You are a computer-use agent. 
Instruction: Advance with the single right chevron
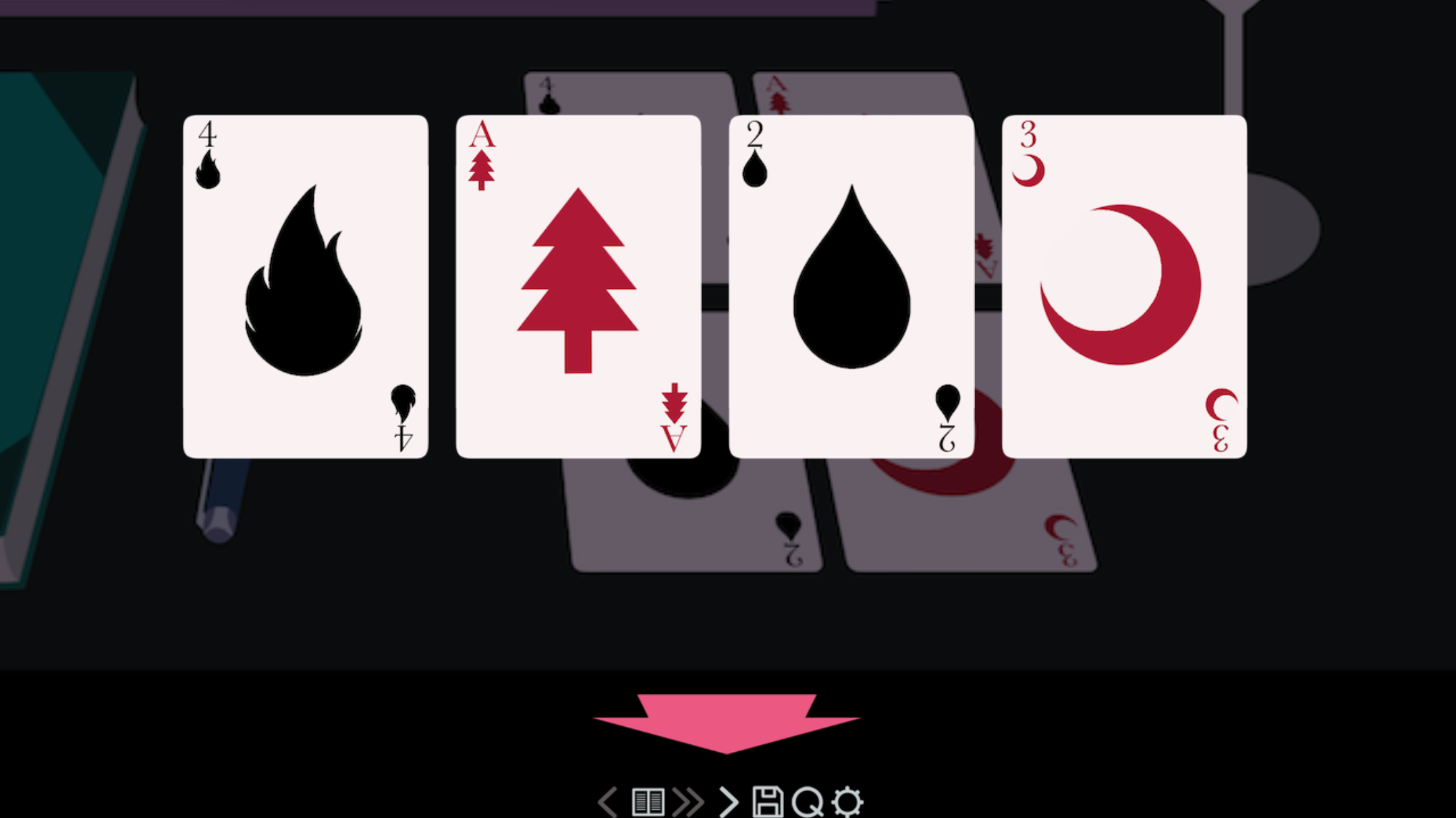[729, 802]
